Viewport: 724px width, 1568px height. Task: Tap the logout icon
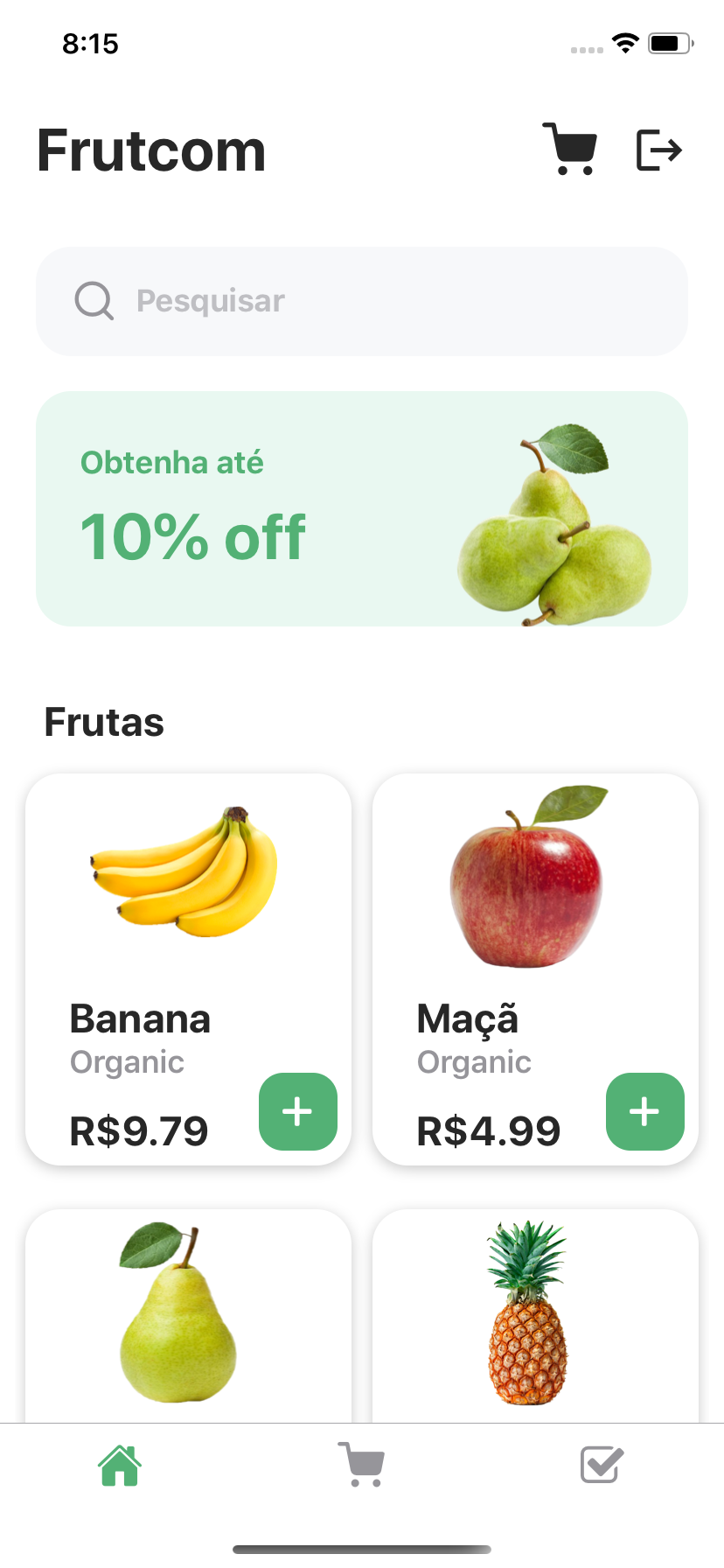658,150
